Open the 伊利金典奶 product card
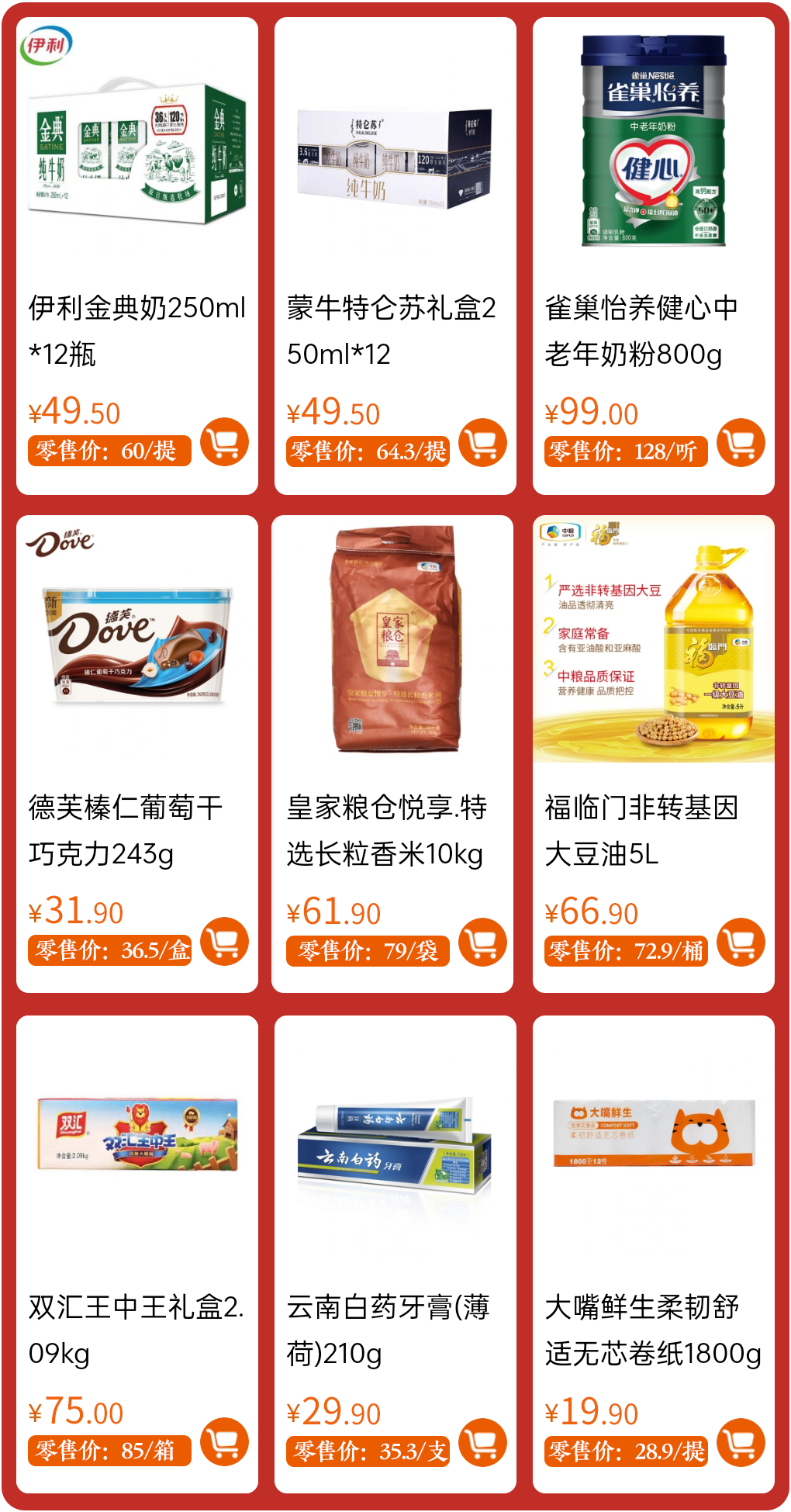Screen dimensions: 791x1512 tap(137, 155)
